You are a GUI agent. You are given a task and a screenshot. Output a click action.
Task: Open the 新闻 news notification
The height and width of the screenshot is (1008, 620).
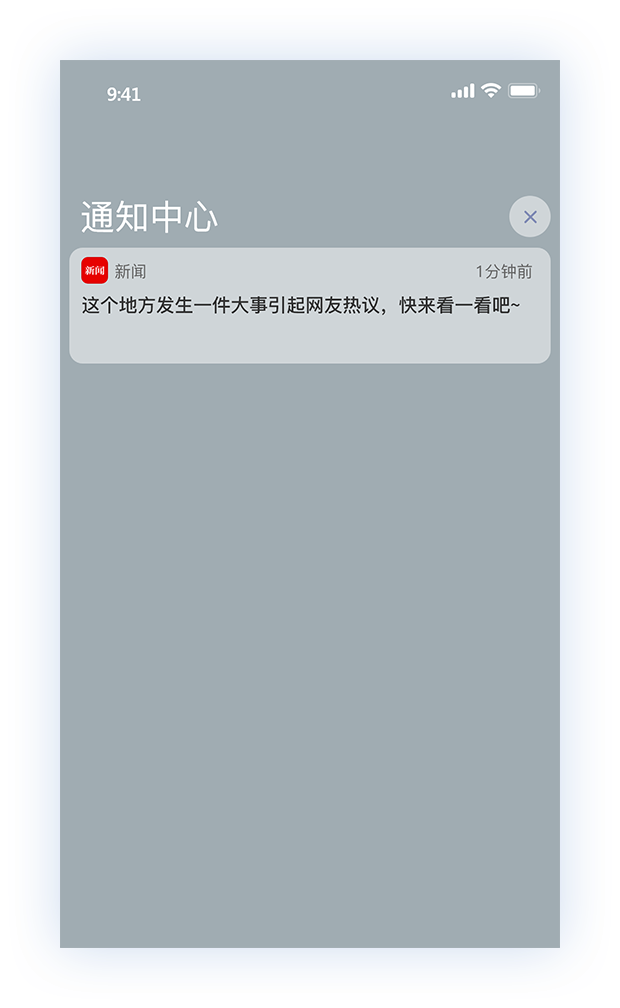pyautogui.click(x=309, y=305)
